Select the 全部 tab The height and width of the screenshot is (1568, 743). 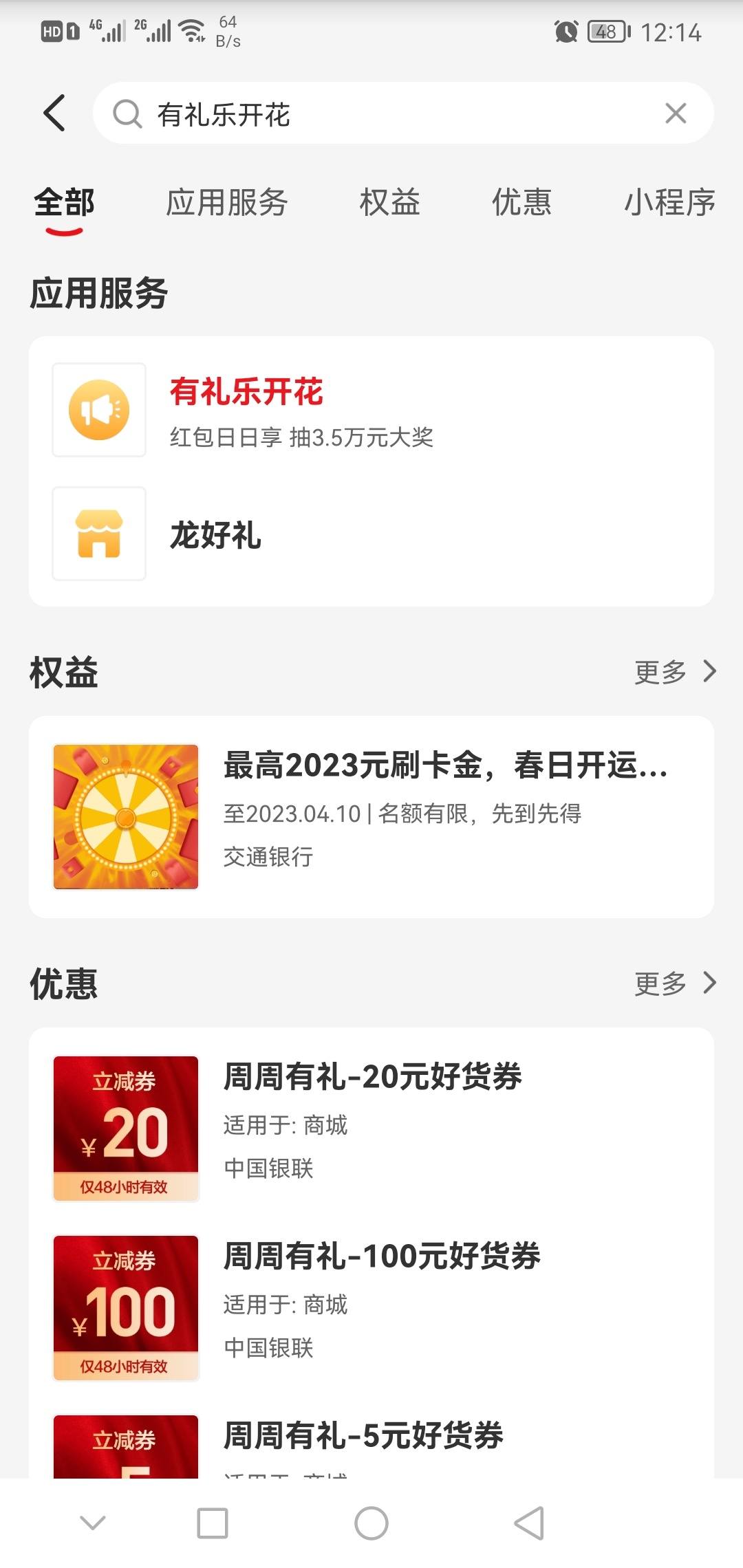click(x=65, y=202)
